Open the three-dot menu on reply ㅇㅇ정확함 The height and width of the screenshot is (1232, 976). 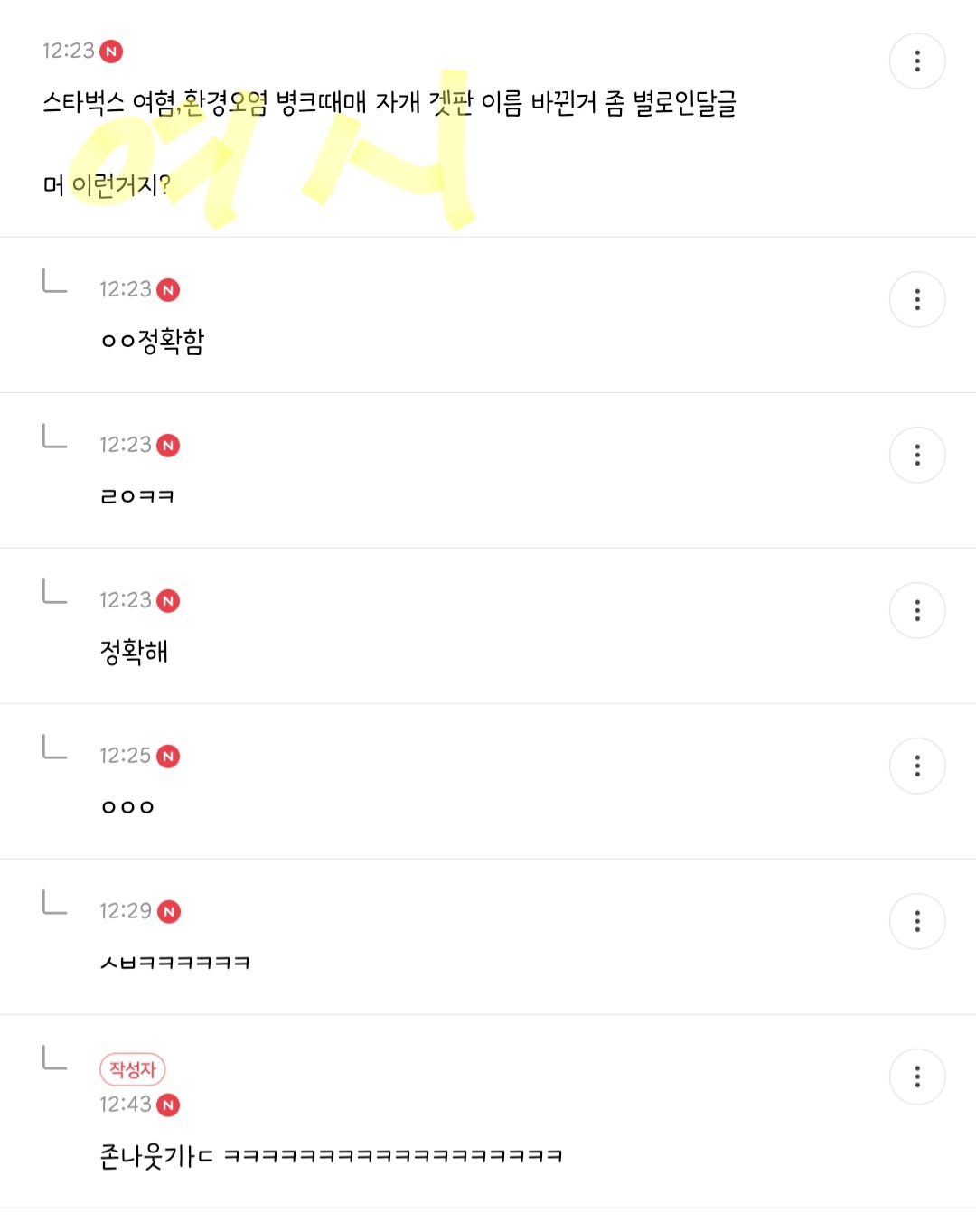click(917, 300)
